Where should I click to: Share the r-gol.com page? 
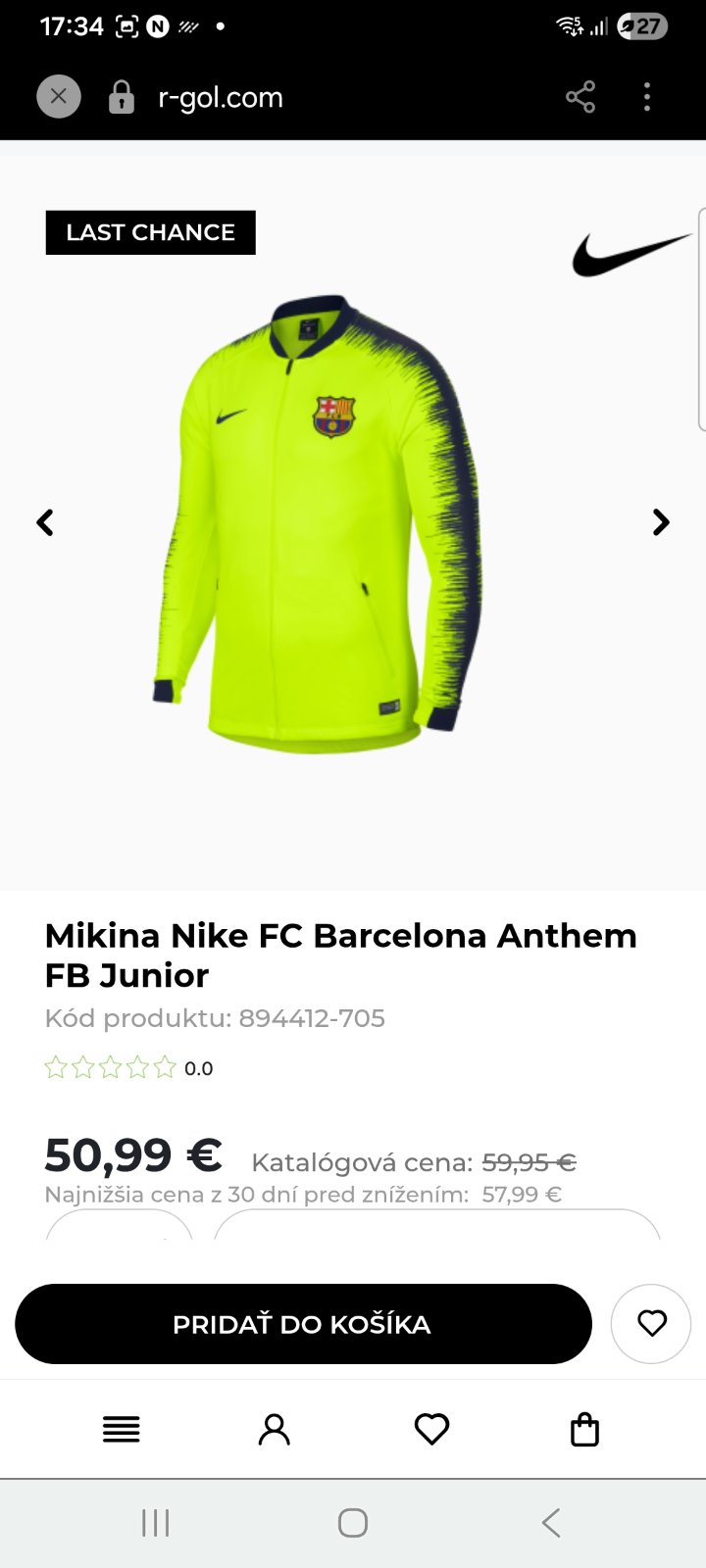click(580, 97)
